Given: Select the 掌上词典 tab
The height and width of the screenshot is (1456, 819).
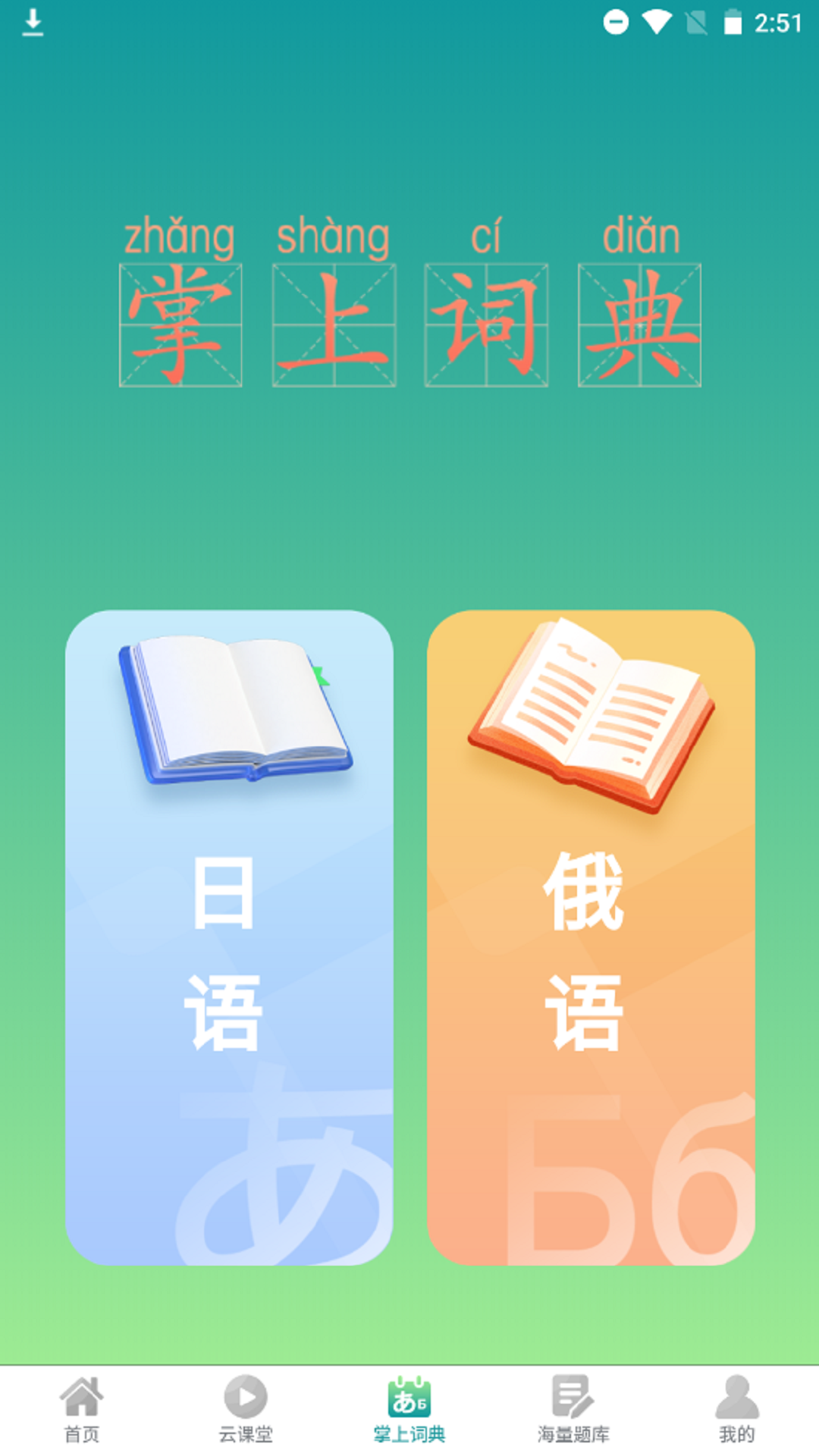Looking at the screenshot, I should pyautogui.click(x=409, y=1410).
